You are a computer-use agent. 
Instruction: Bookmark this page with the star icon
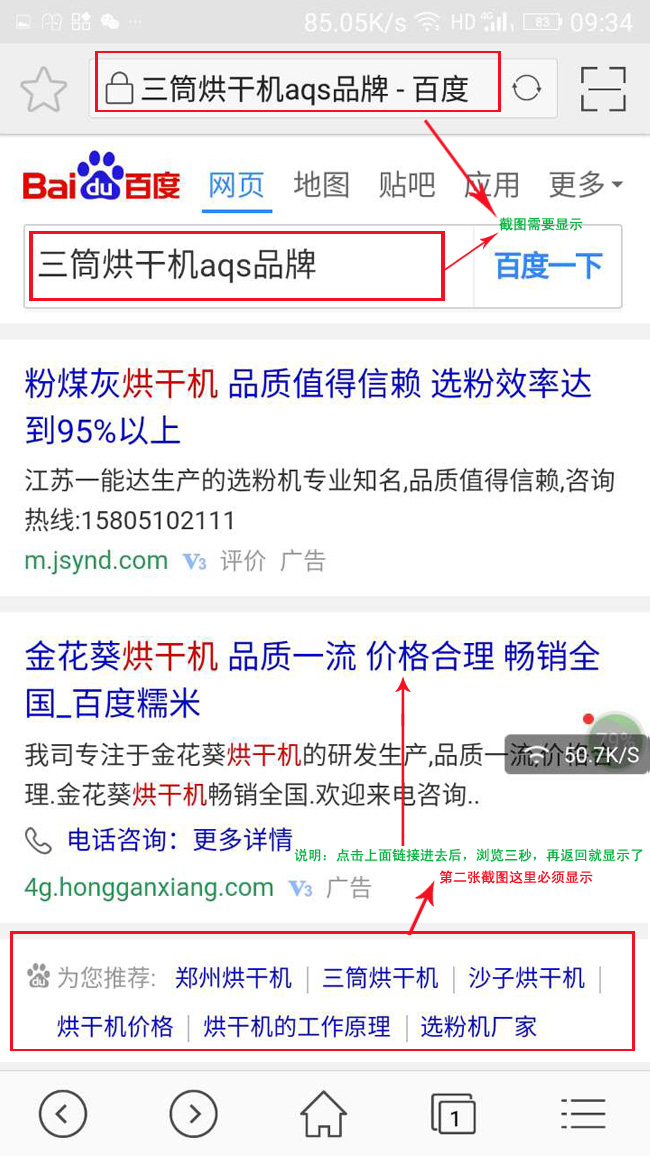43,90
